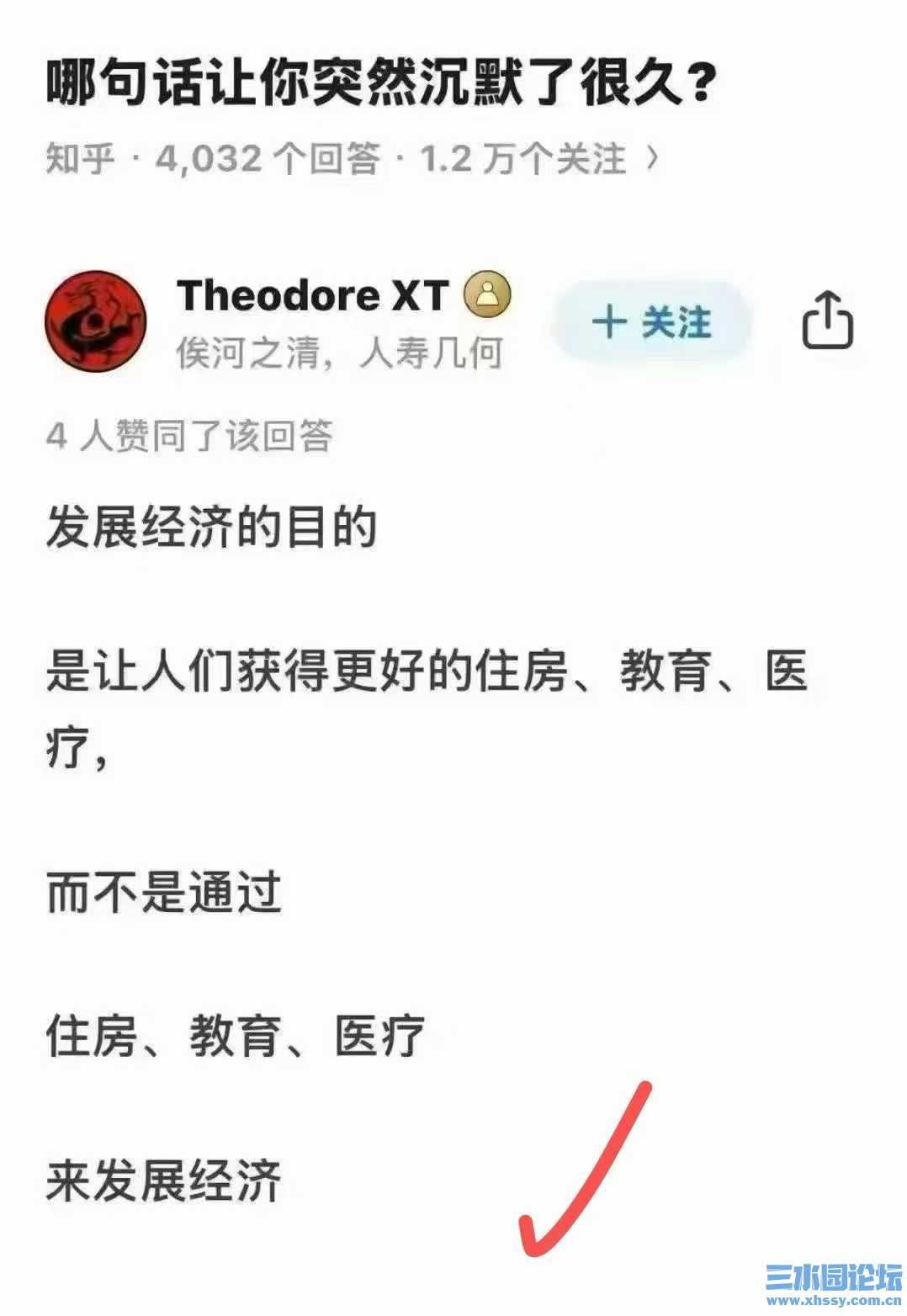This screenshot has width=907, height=1316.
Task: Open Theodore XT's profile avatar
Action: (95, 321)
